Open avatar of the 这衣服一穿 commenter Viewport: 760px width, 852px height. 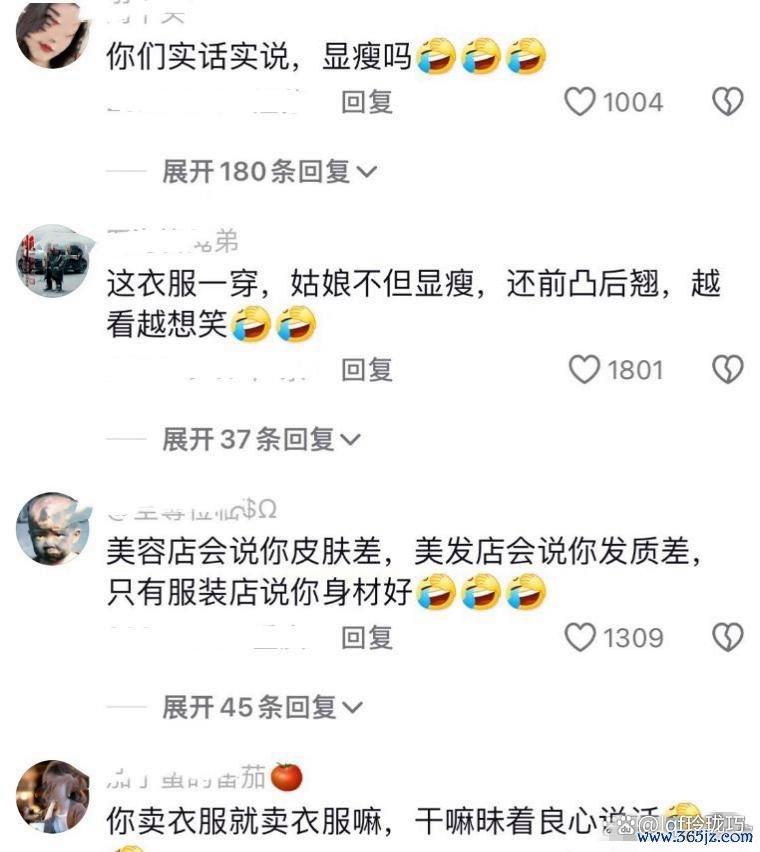click(53, 261)
